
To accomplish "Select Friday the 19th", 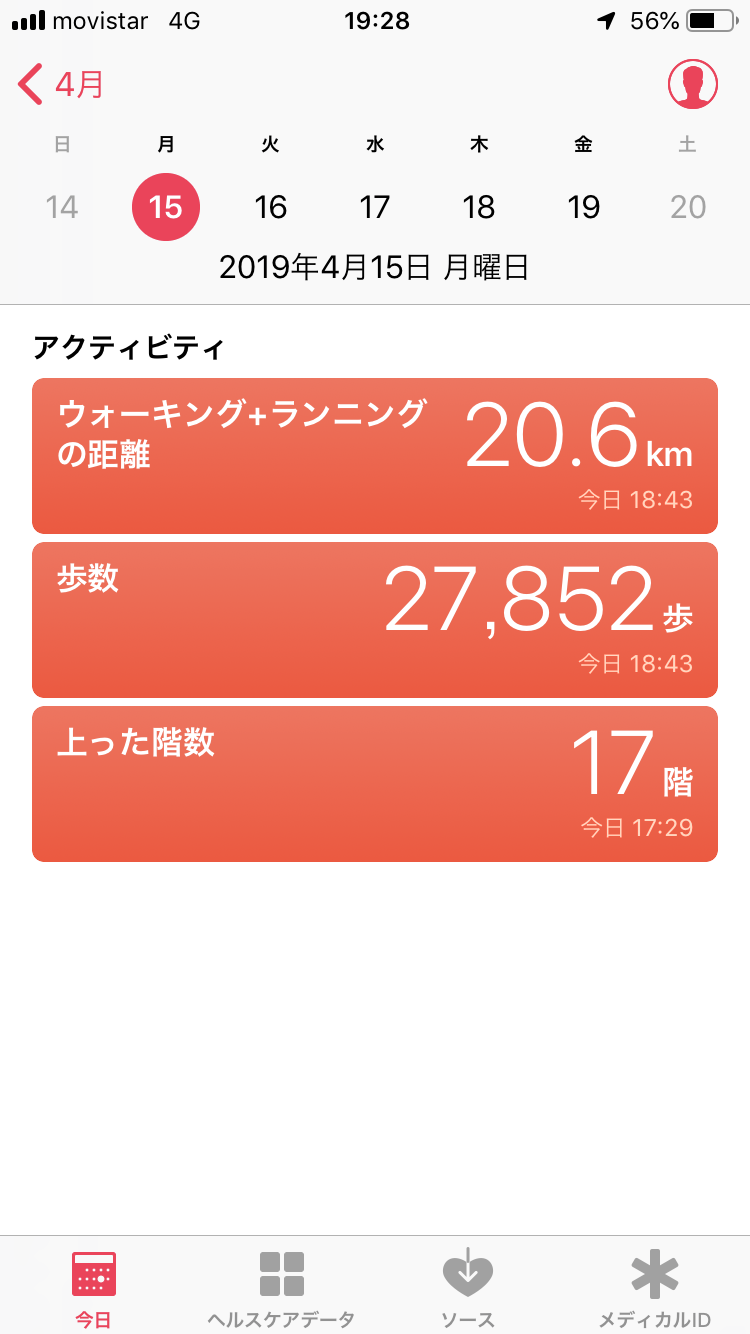I will [x=584, y=207].
